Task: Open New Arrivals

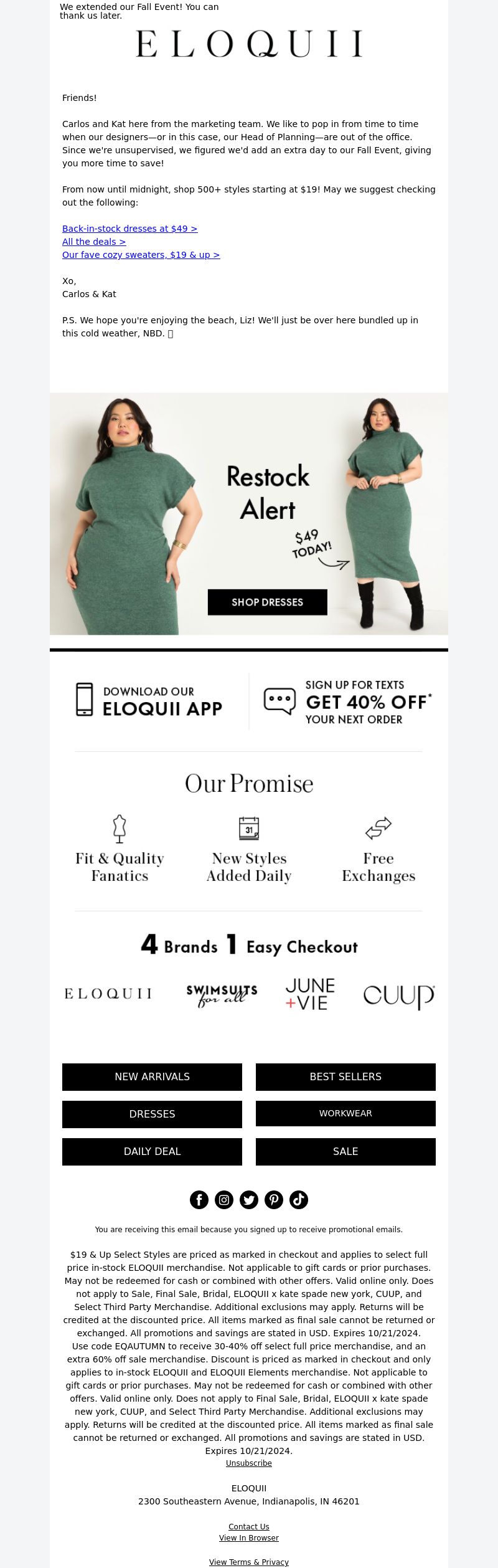Action: 152,1076
